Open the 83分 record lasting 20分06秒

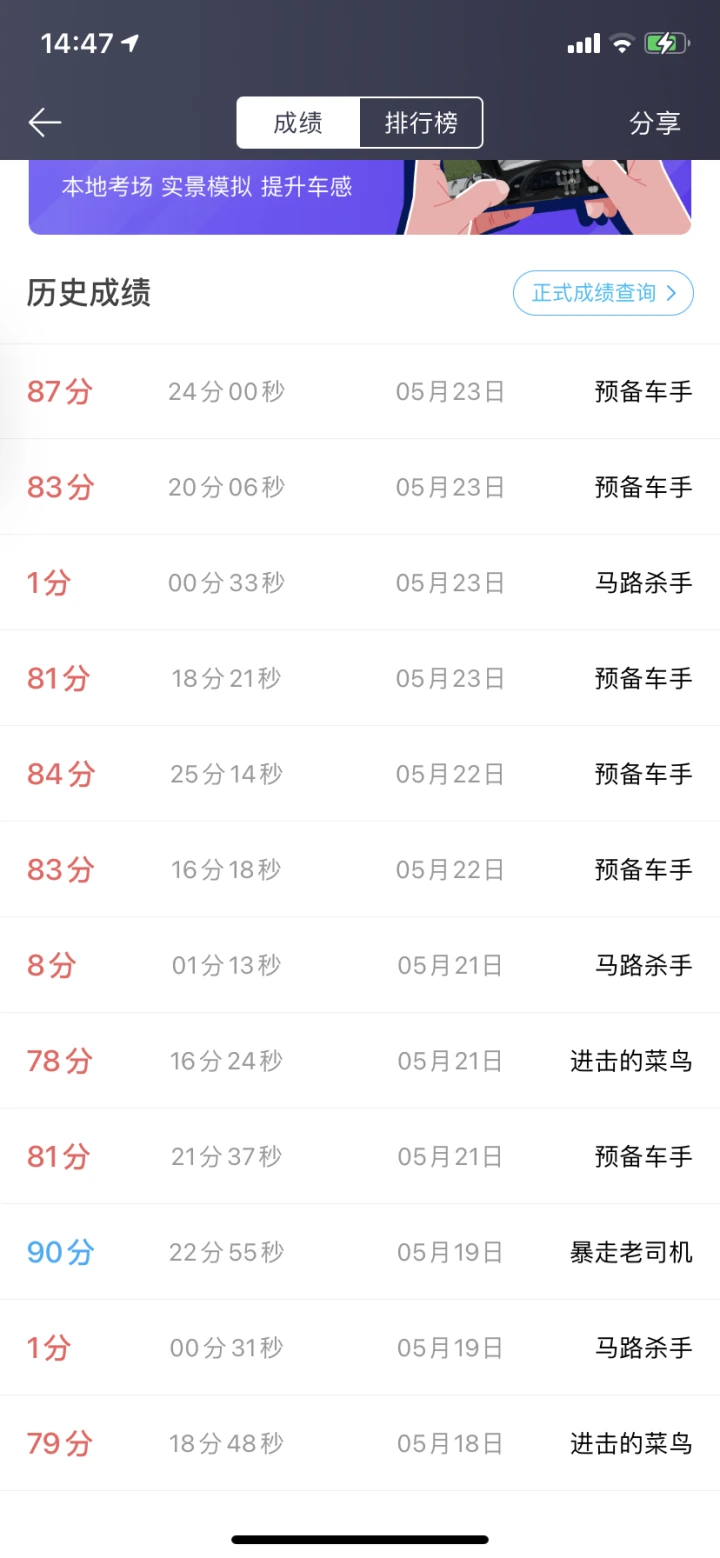point(360,487)
